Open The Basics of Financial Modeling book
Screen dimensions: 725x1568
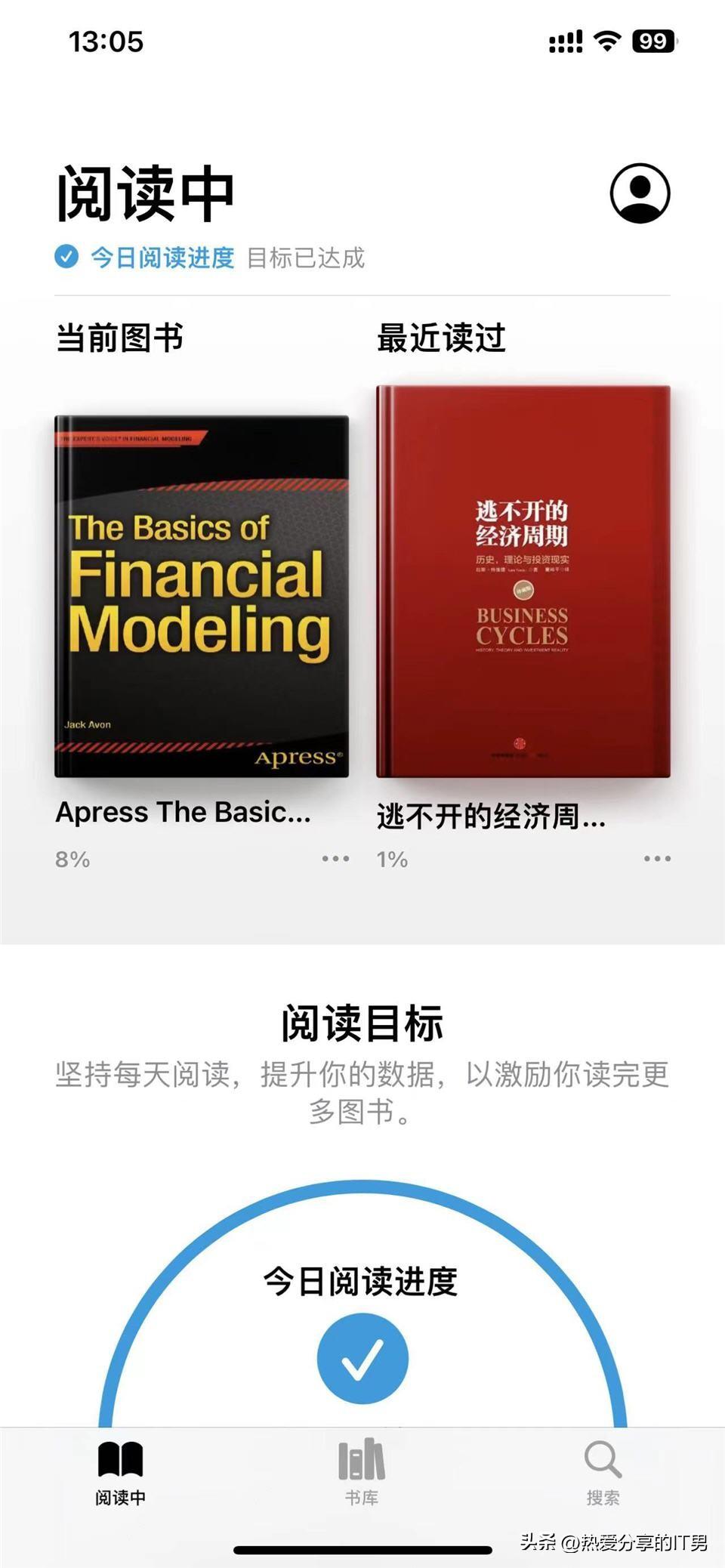click(202, 596)
